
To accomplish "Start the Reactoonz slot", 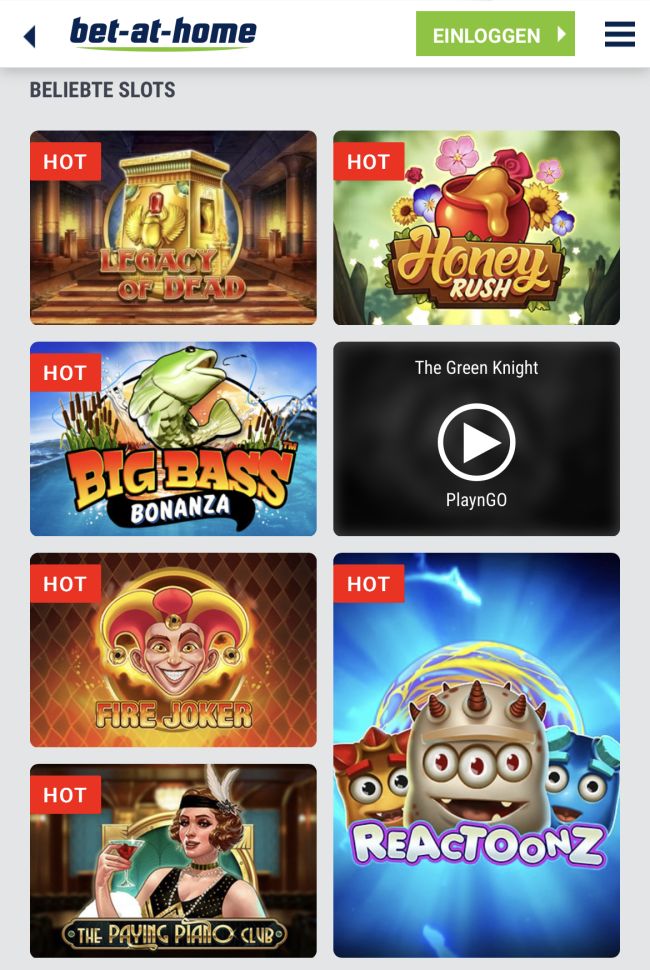I will tap(476, 755).
